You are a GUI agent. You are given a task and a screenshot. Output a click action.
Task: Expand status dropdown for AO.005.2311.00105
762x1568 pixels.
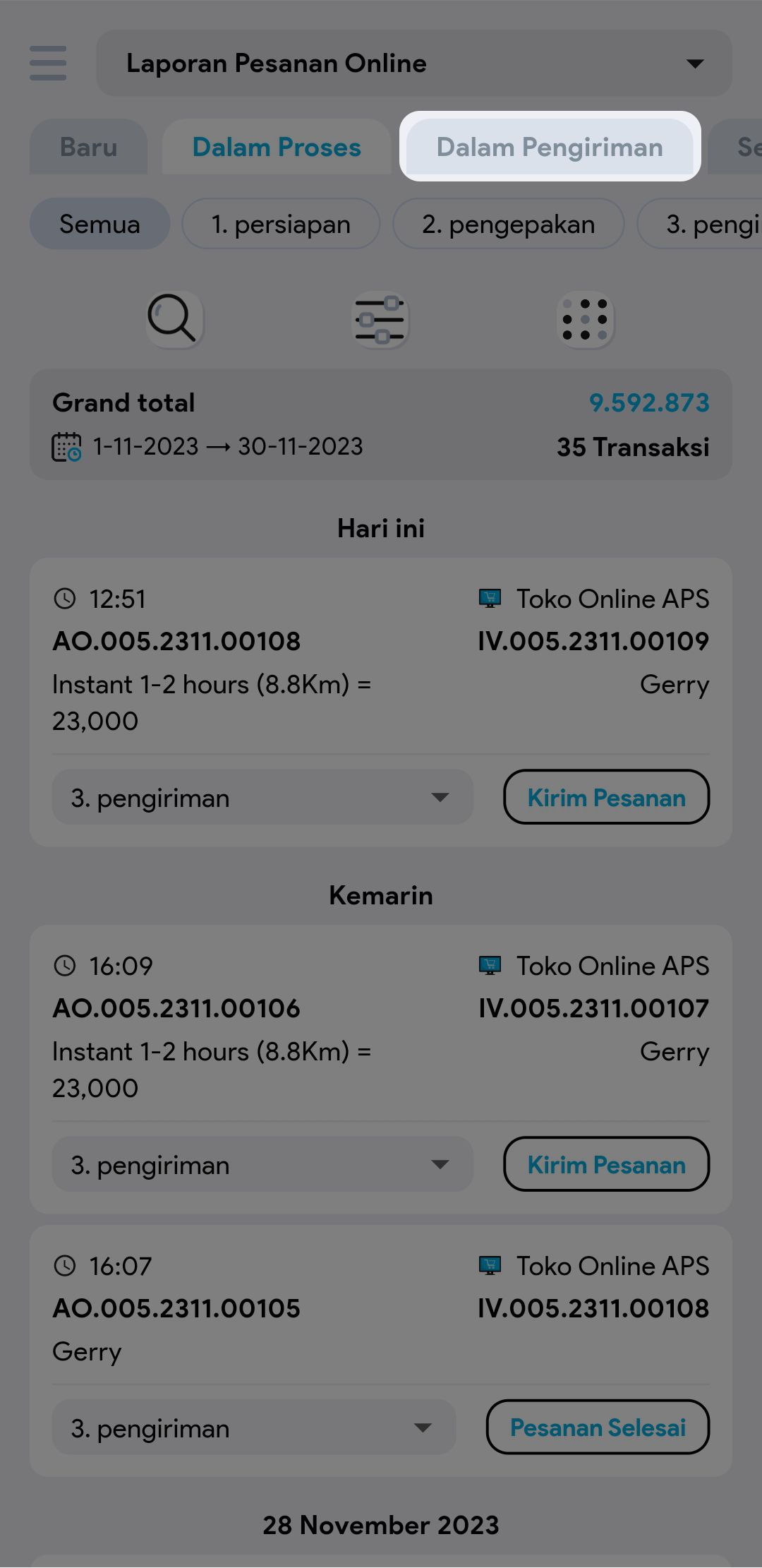(253, 1428)
